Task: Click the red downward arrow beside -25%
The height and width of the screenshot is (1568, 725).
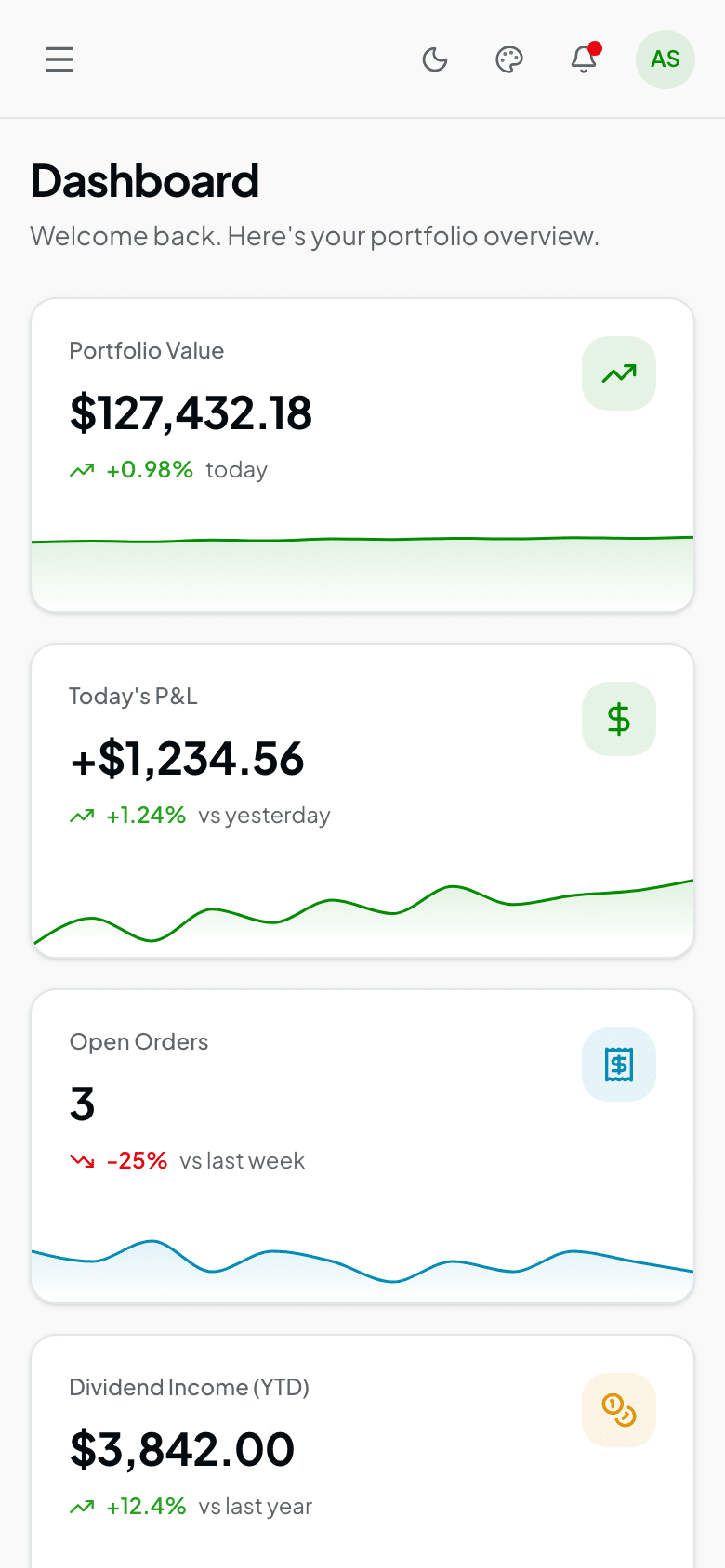Action: pyautogui.click(x=82, y=1160)
